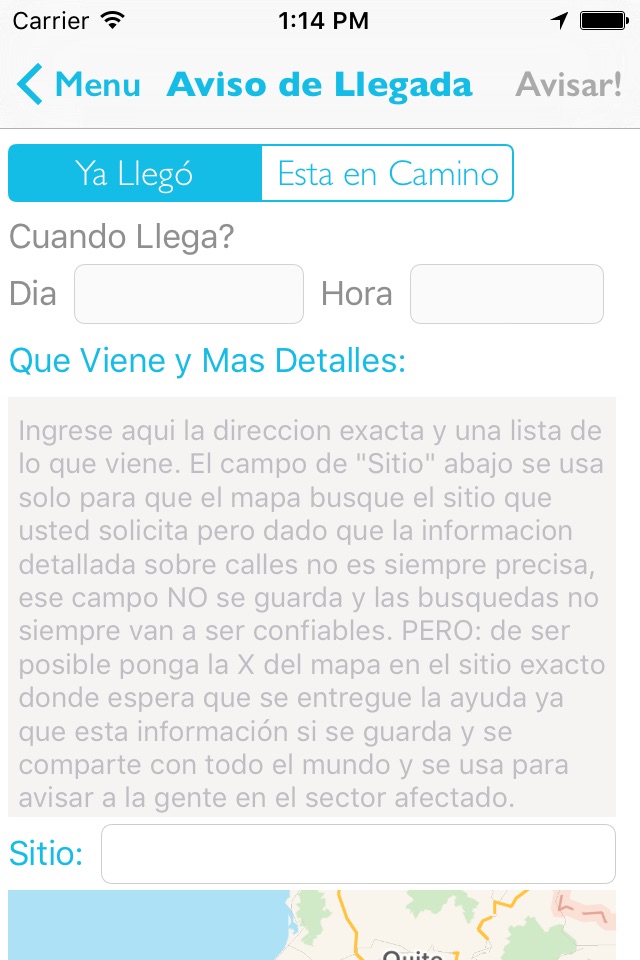Screen dimensions: 640x960
Task: Switch to Esta en Camino segment
Action: click(387, 174)
